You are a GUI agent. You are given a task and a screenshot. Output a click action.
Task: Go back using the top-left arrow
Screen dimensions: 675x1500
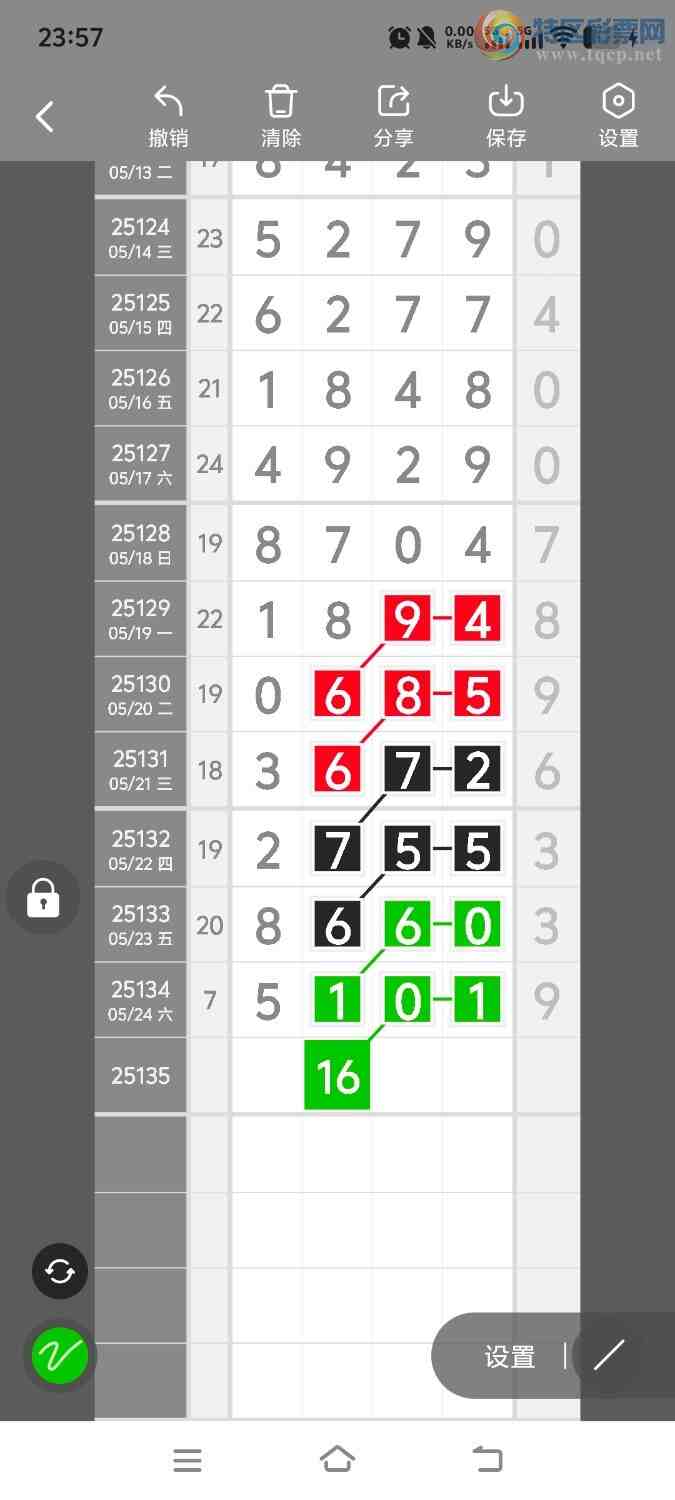pos(44,117)
